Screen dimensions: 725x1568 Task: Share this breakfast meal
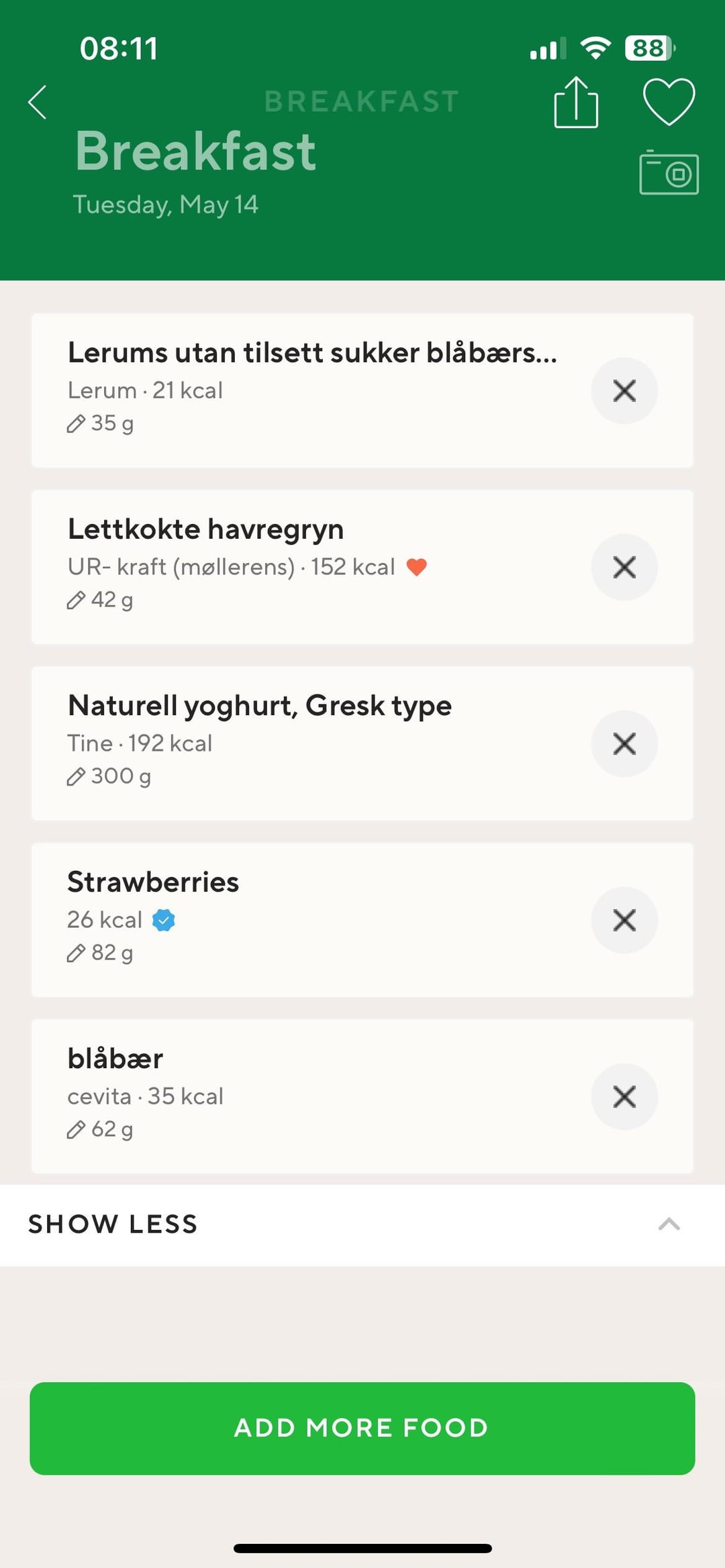[576, 102]
